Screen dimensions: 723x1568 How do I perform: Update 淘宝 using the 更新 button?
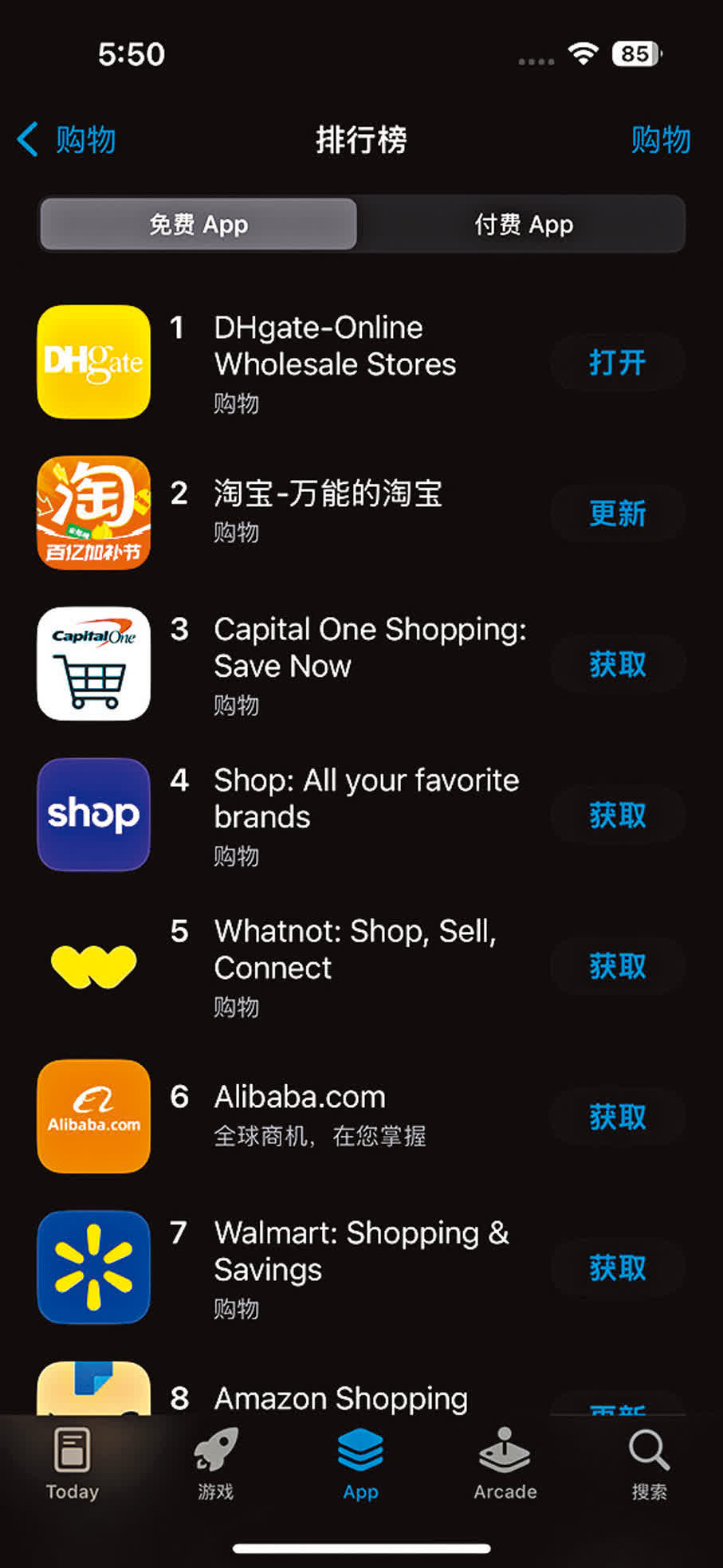(617, 513)
